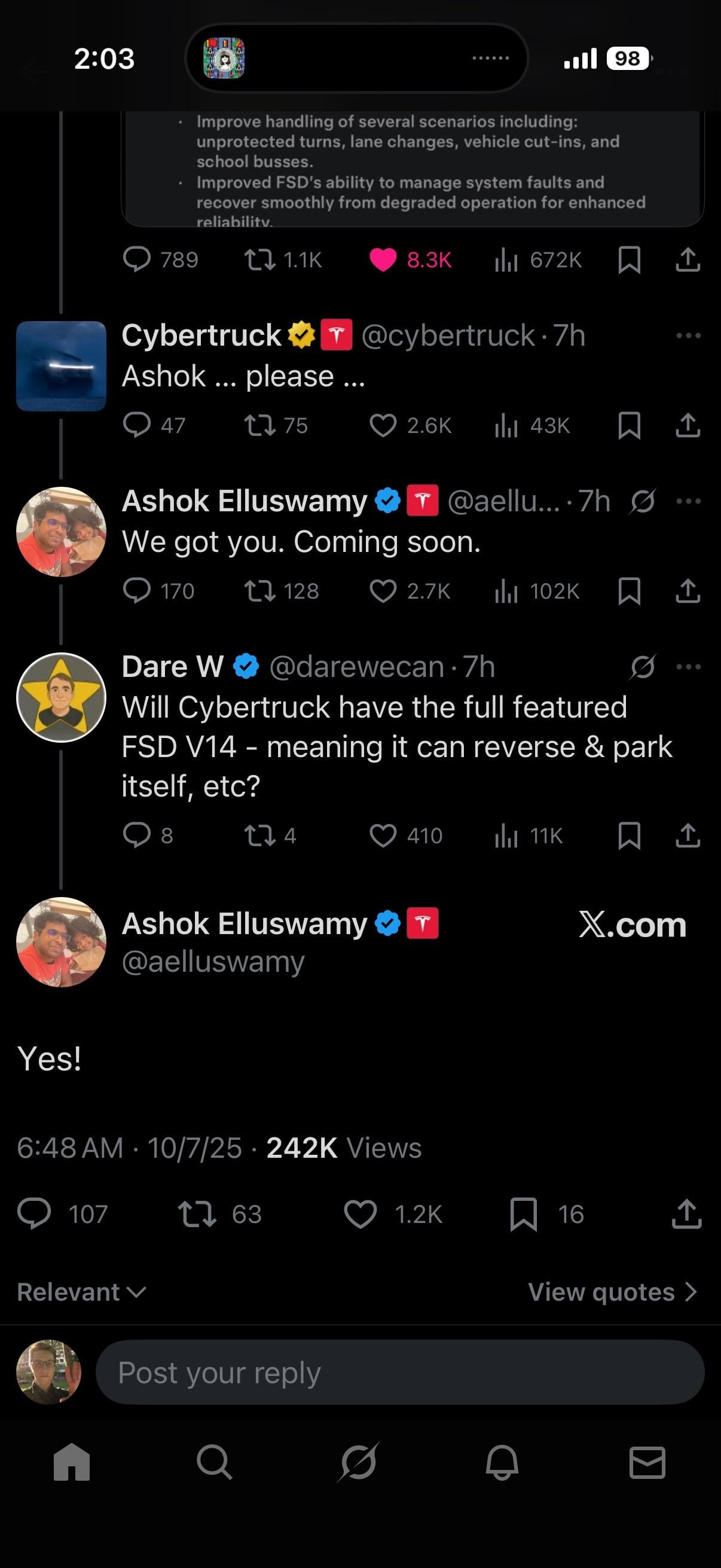
Task: Open Ashok Elluswamy's profile picture on "Yes!" post
Action: coord(62,942)
